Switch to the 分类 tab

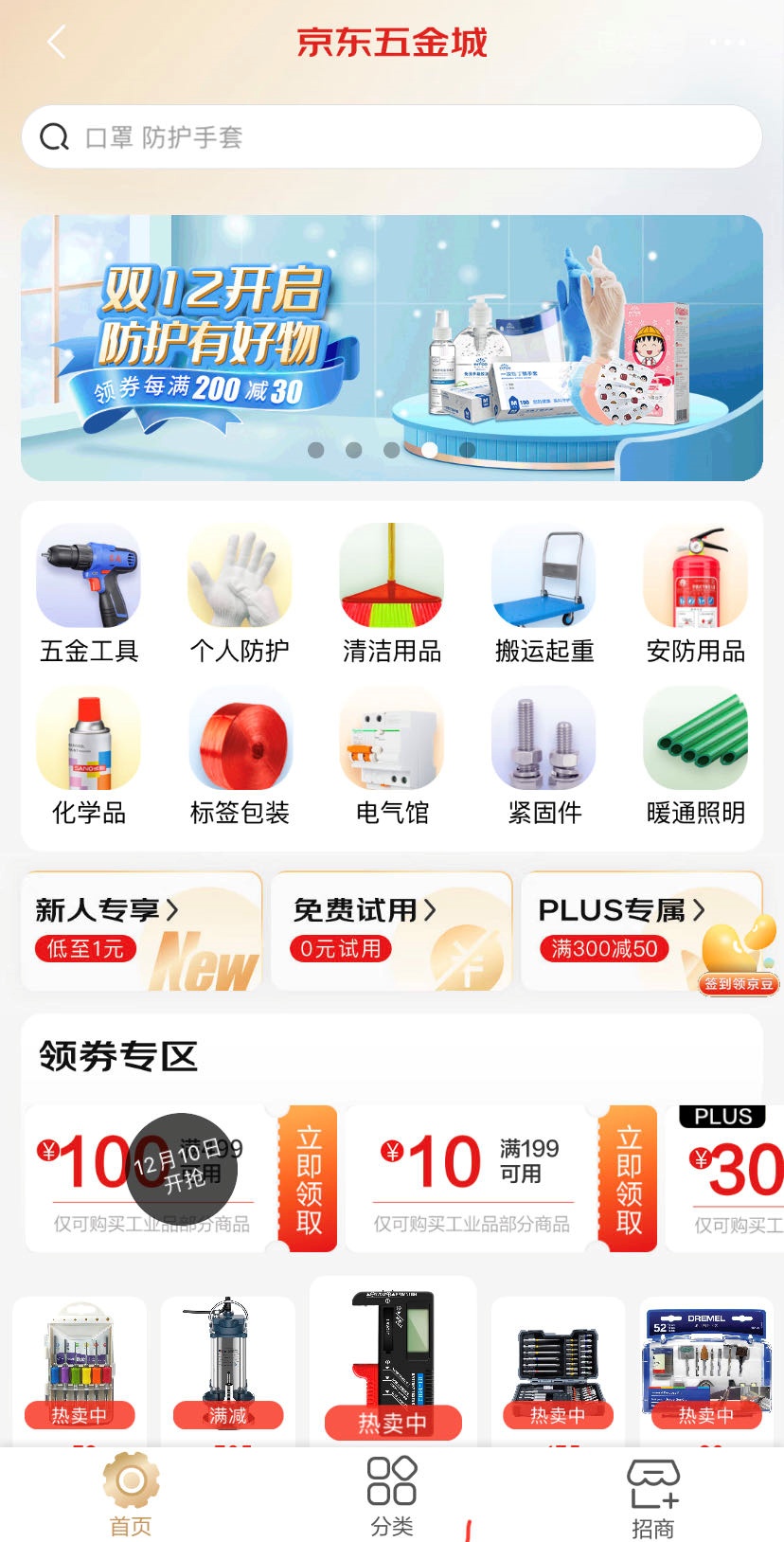[392, 1497]
